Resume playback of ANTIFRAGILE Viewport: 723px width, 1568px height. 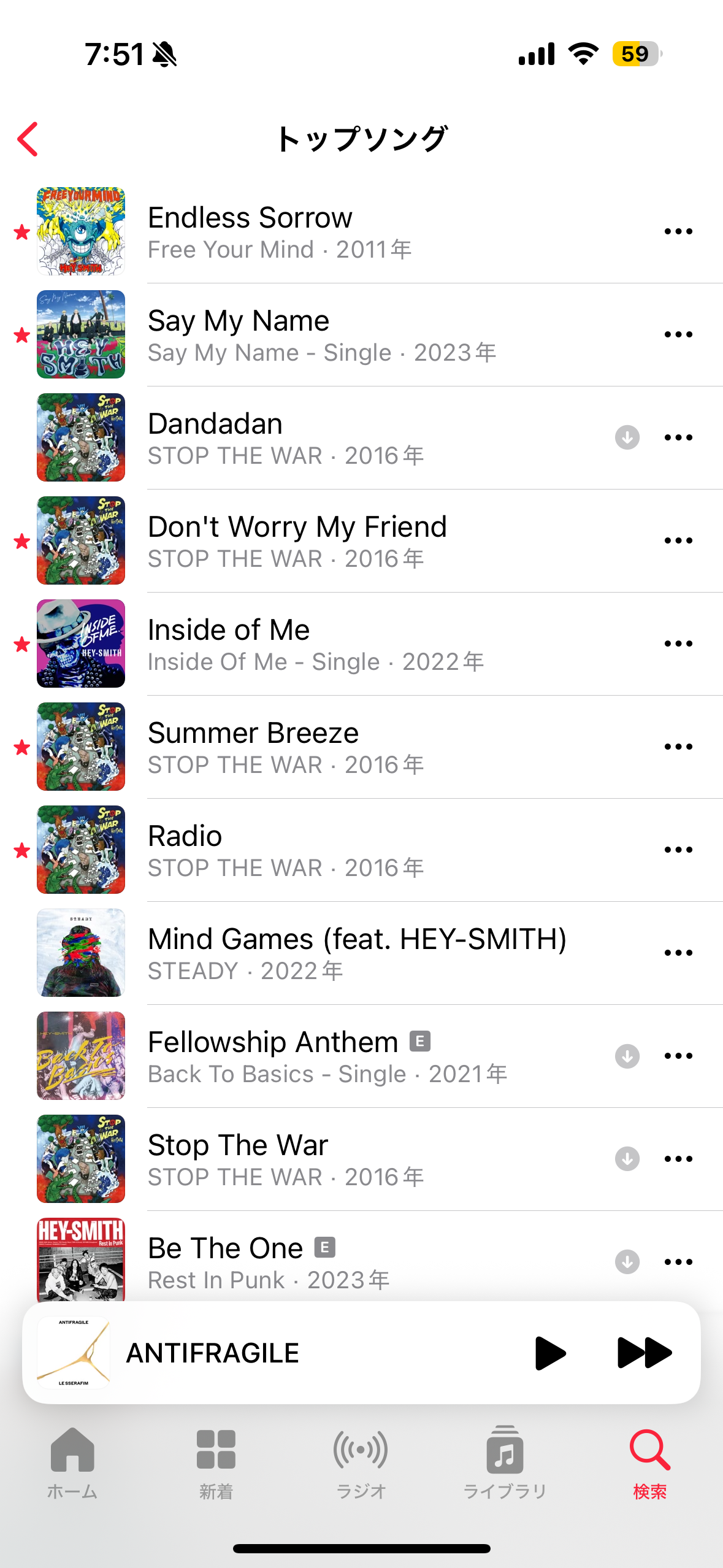(x=549, y=1353)
